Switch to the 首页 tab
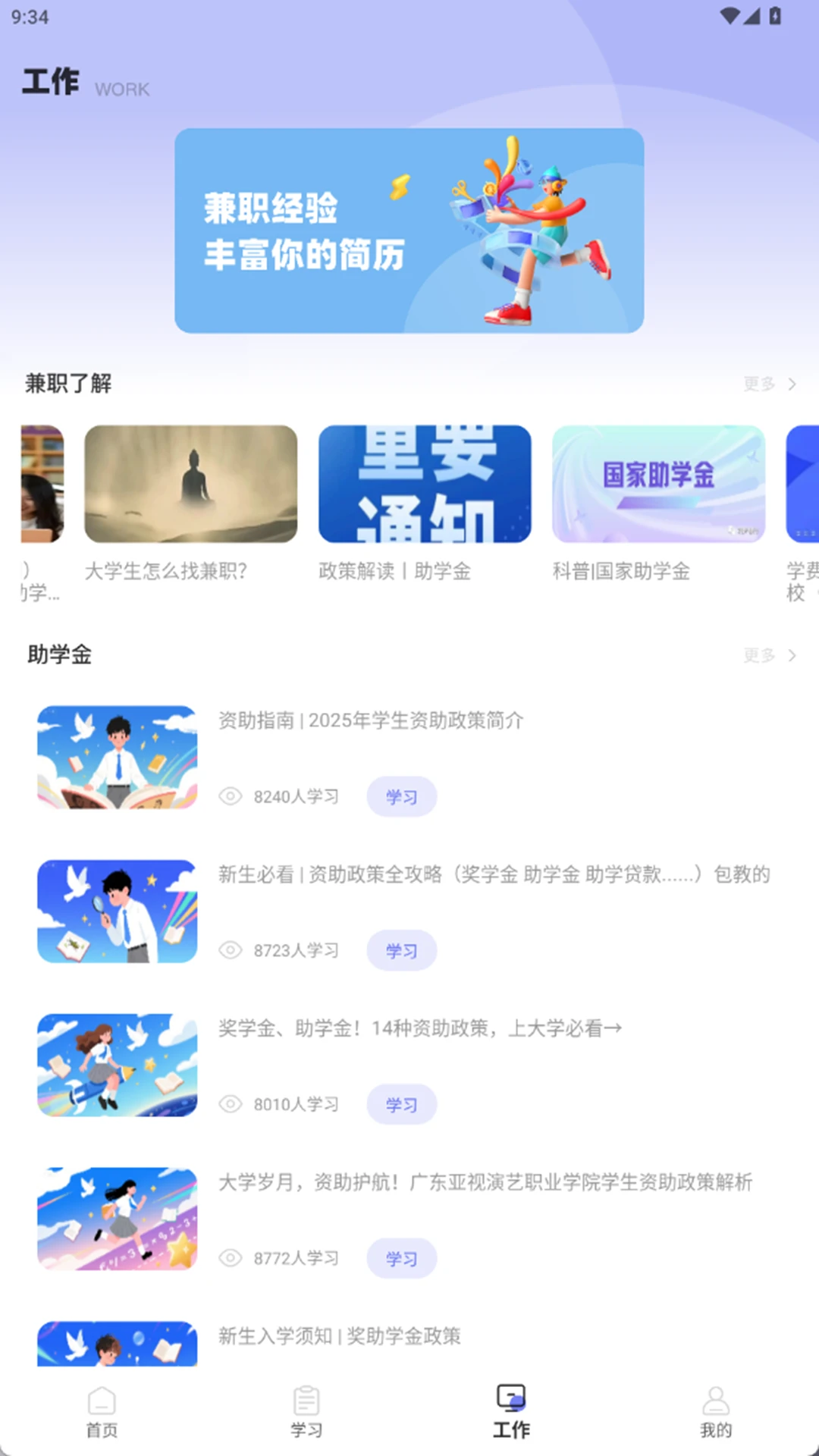The width and height of the screenshot is (819, 1456). pos(102,1412)
